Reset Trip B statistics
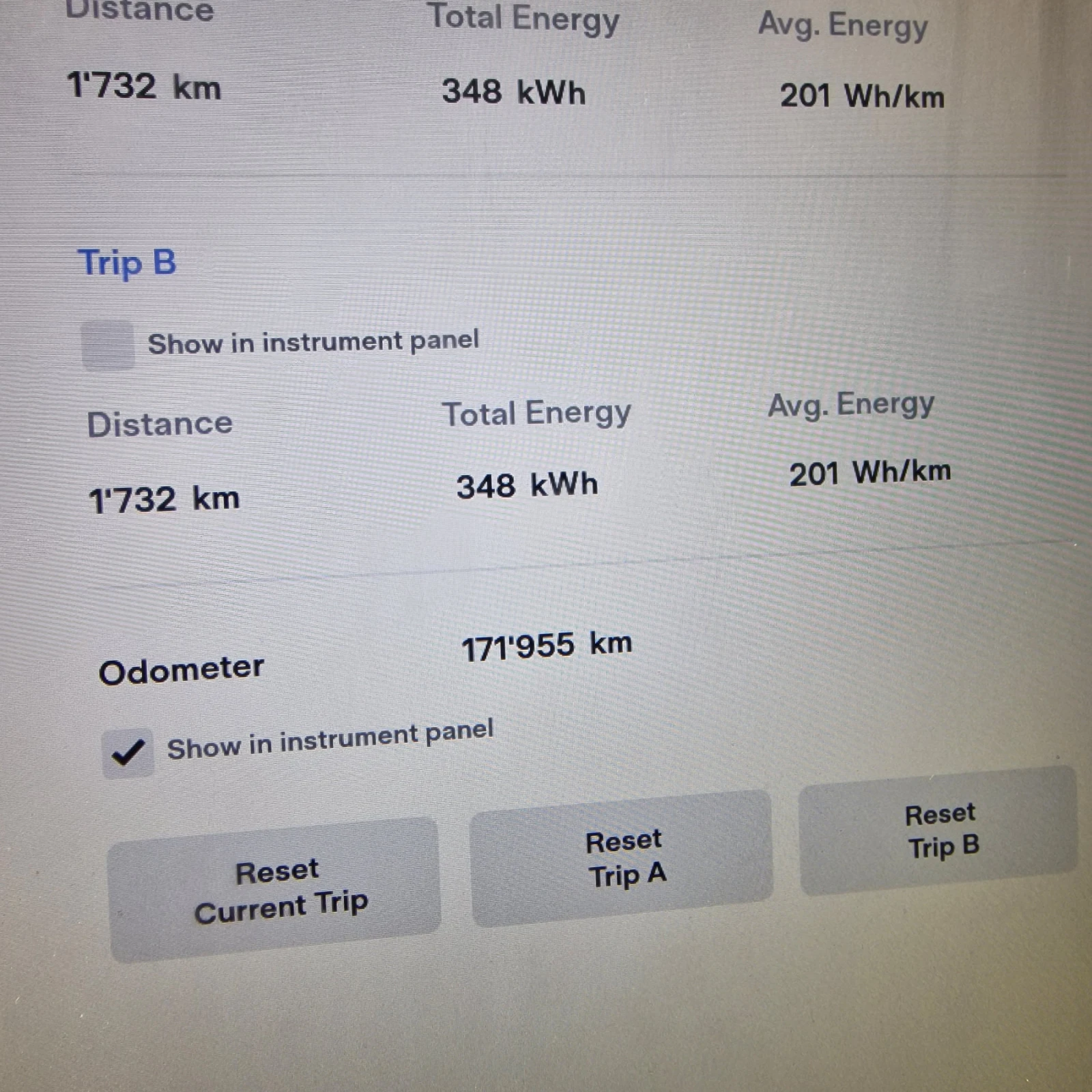 coord(938,831)
